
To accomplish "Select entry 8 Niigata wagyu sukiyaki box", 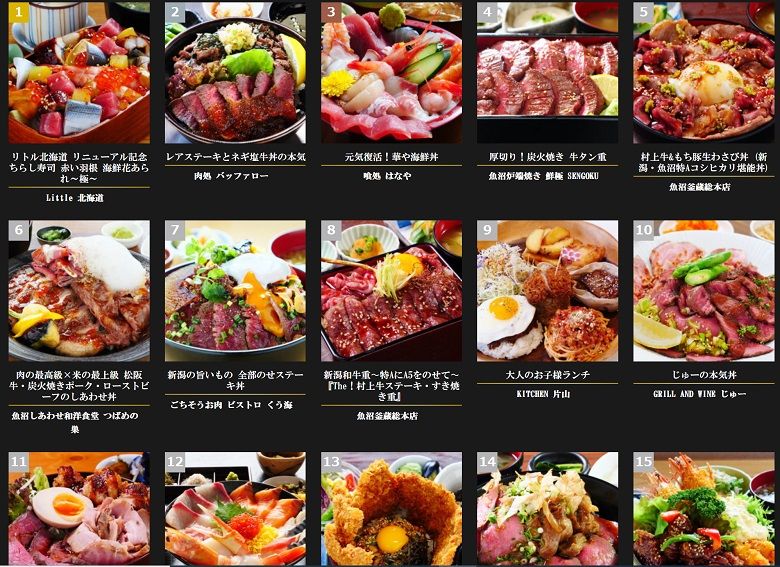I will [x=391, y=291].
